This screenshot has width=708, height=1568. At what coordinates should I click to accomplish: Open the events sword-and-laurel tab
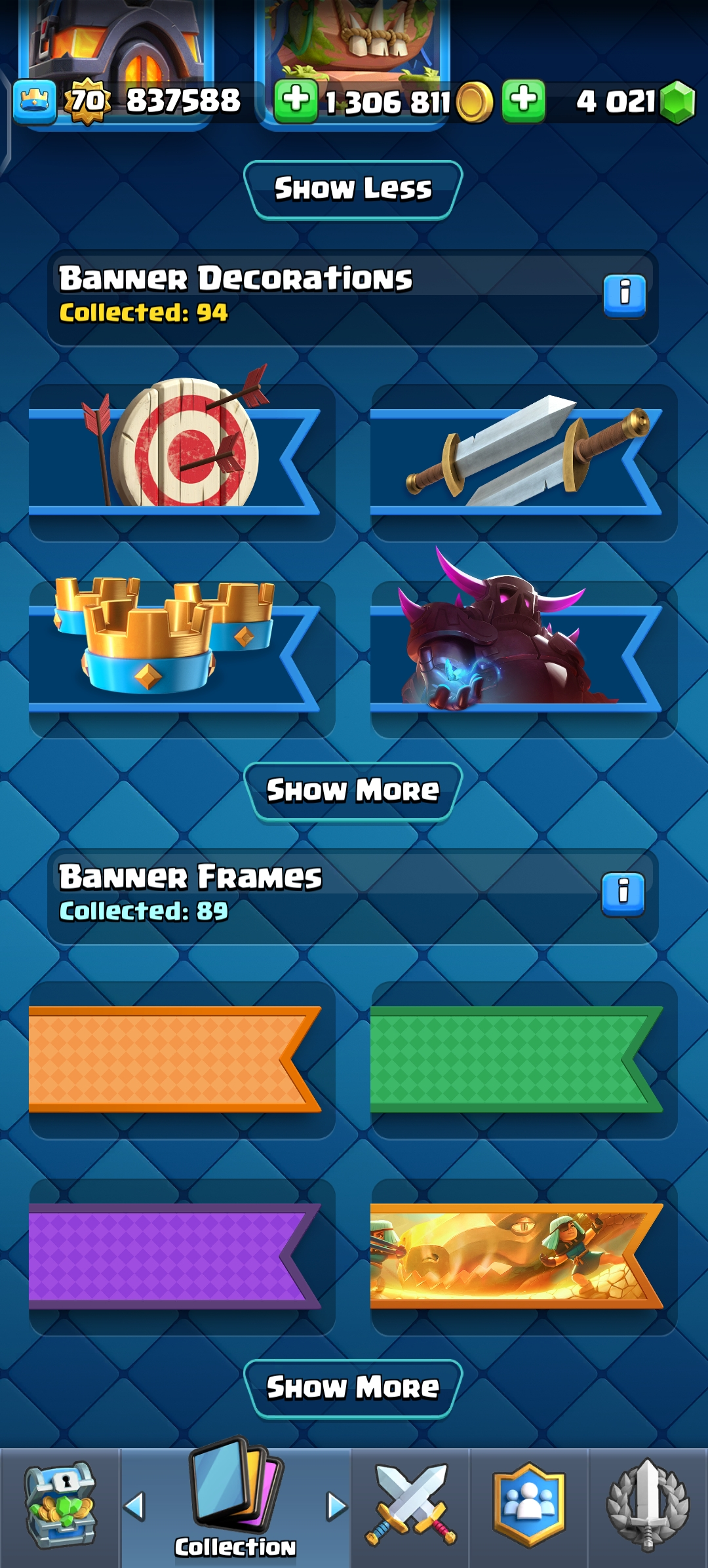tap(648, 1506)
